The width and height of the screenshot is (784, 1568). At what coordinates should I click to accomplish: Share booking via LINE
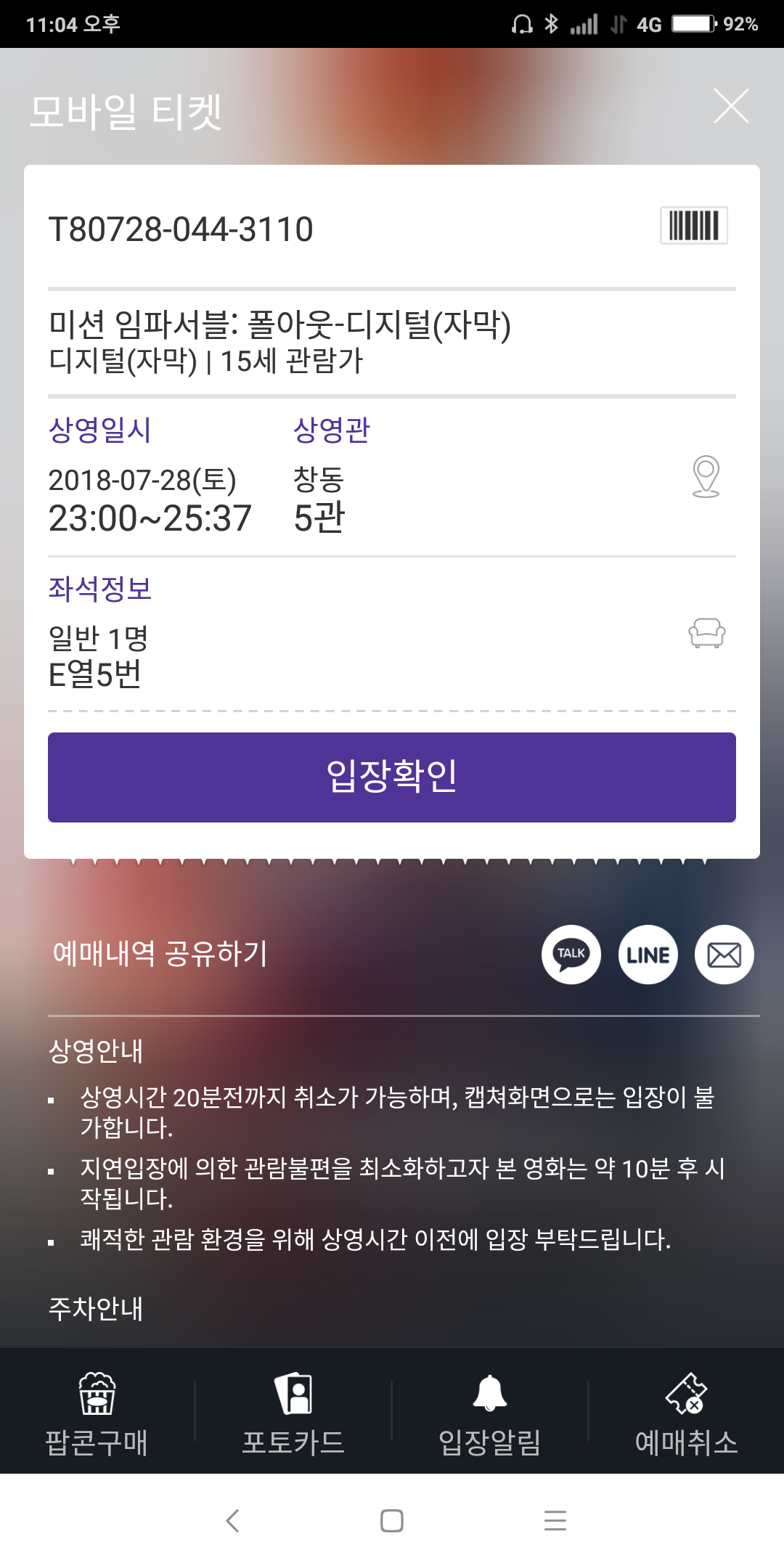[648, 955]
